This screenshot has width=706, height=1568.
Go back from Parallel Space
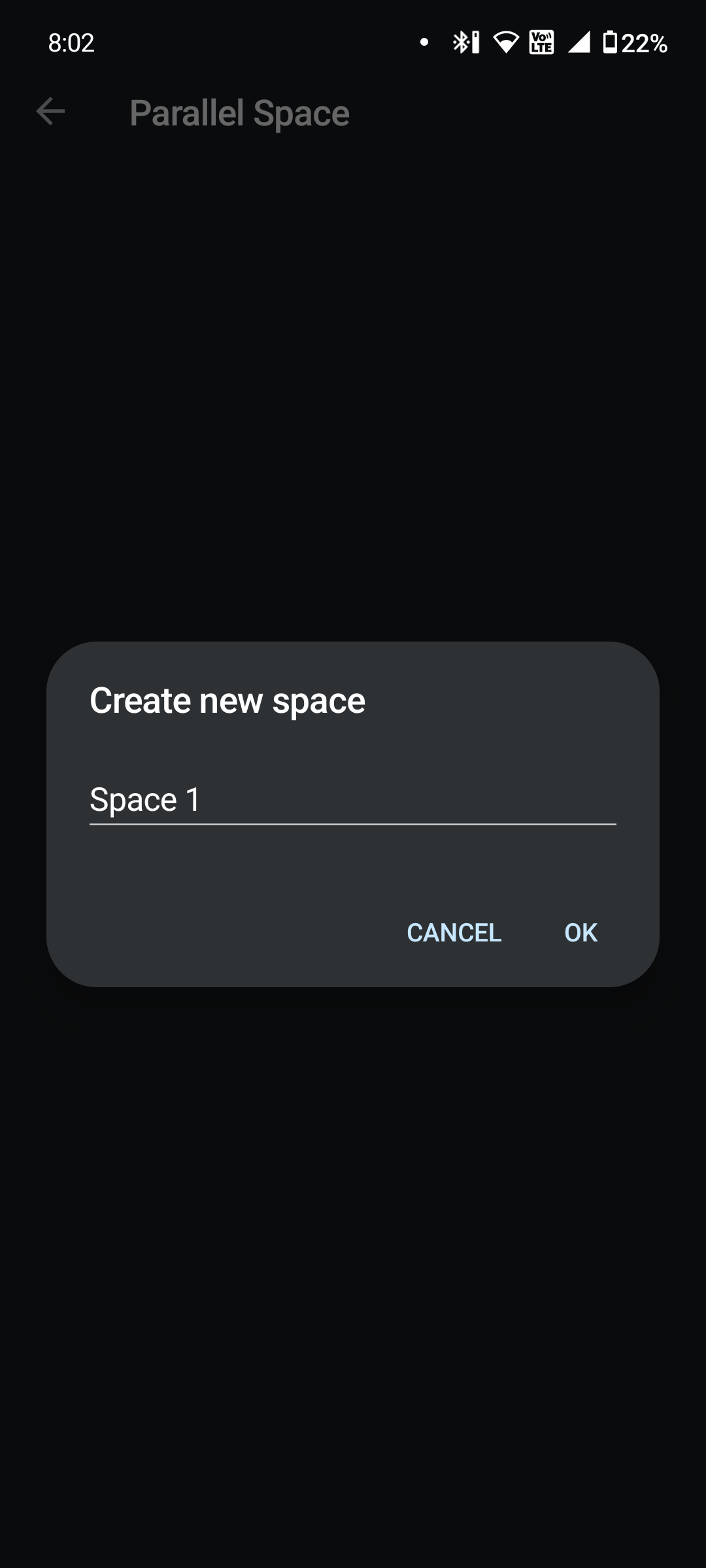pos(50,112)
